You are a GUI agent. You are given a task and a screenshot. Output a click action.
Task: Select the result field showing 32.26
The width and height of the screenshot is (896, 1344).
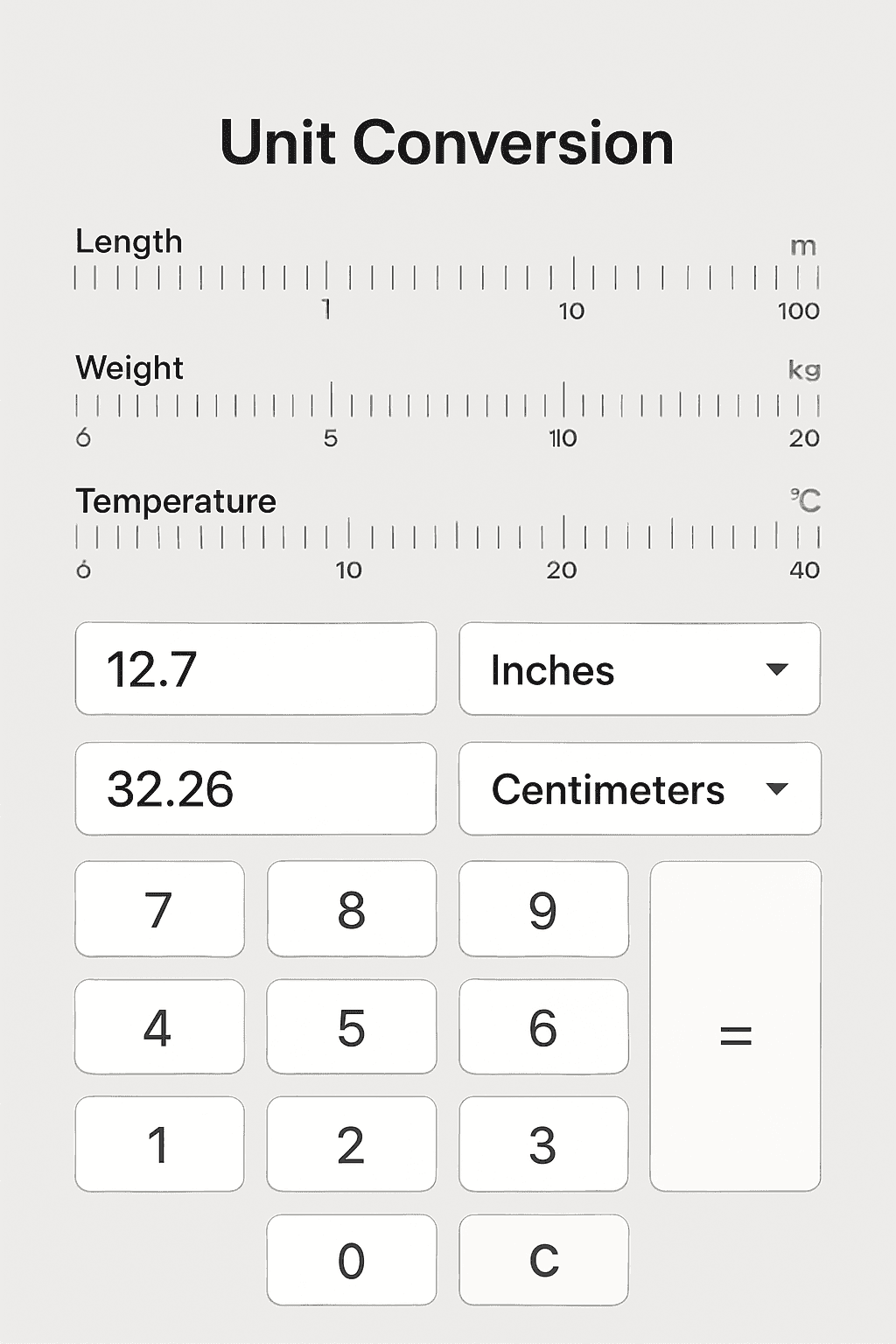point(255,788)
